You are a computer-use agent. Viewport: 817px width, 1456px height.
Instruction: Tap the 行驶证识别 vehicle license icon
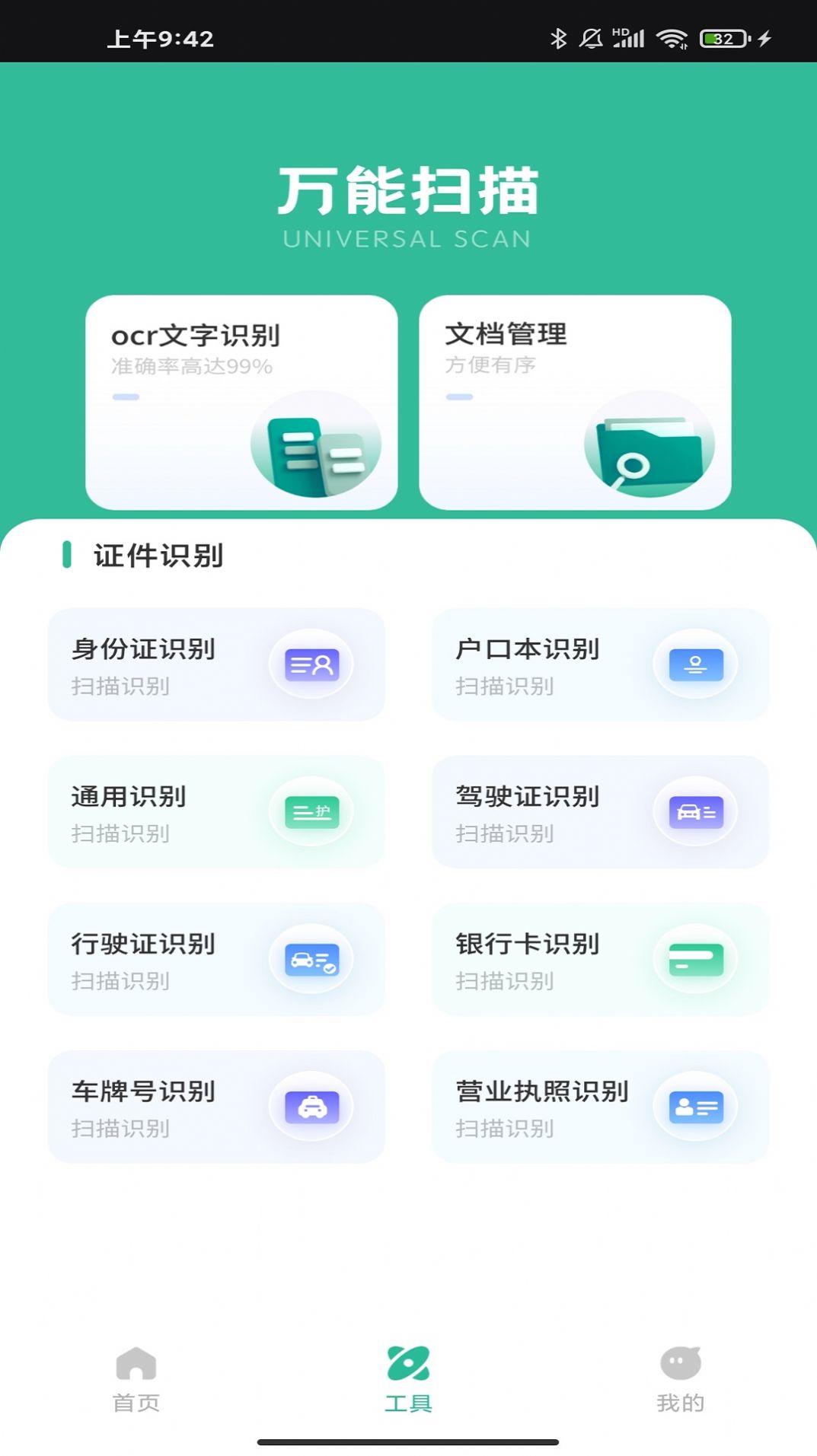pos(311,960)
